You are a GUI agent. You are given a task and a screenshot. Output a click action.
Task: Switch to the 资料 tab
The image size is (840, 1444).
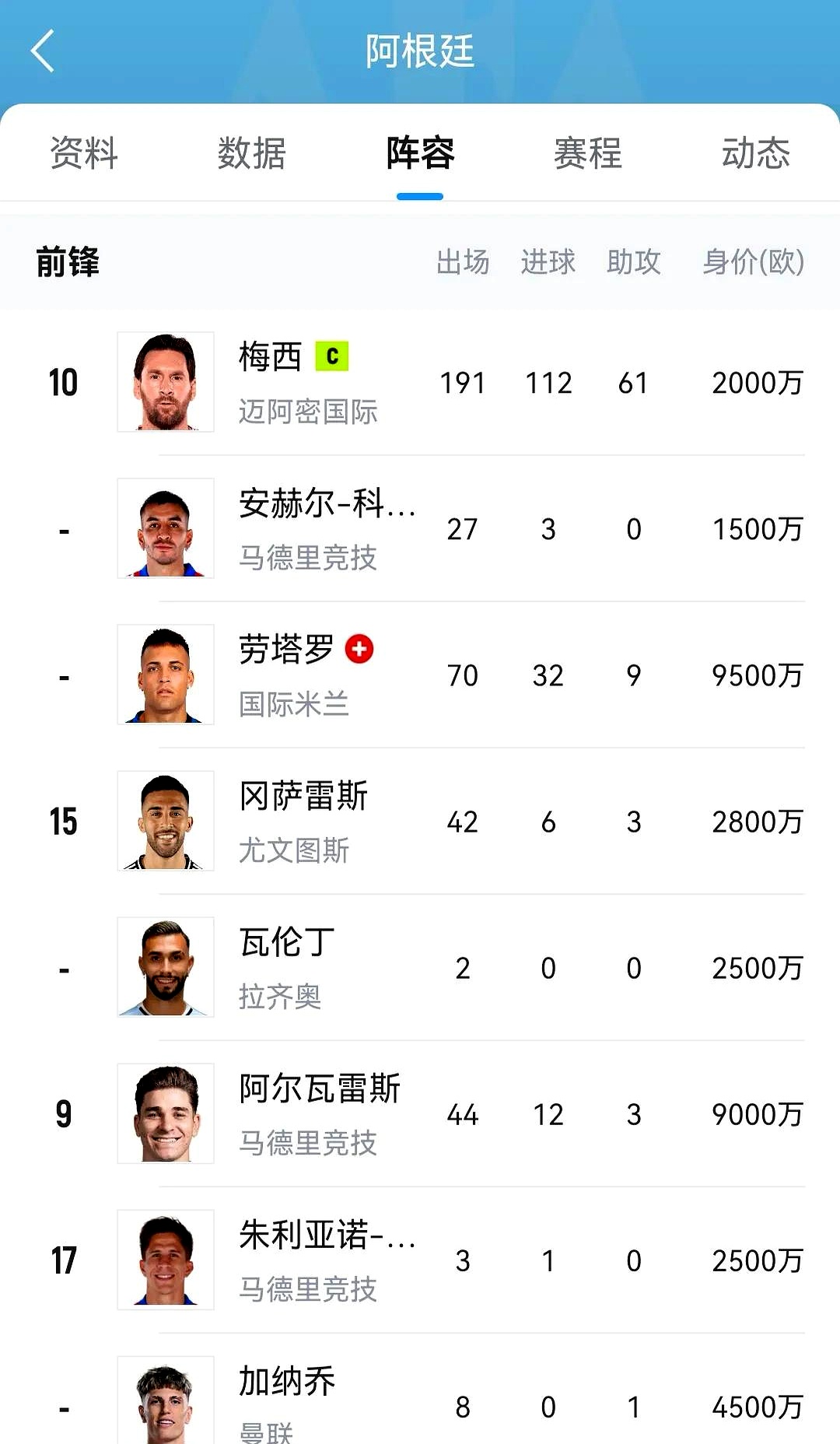83,152
